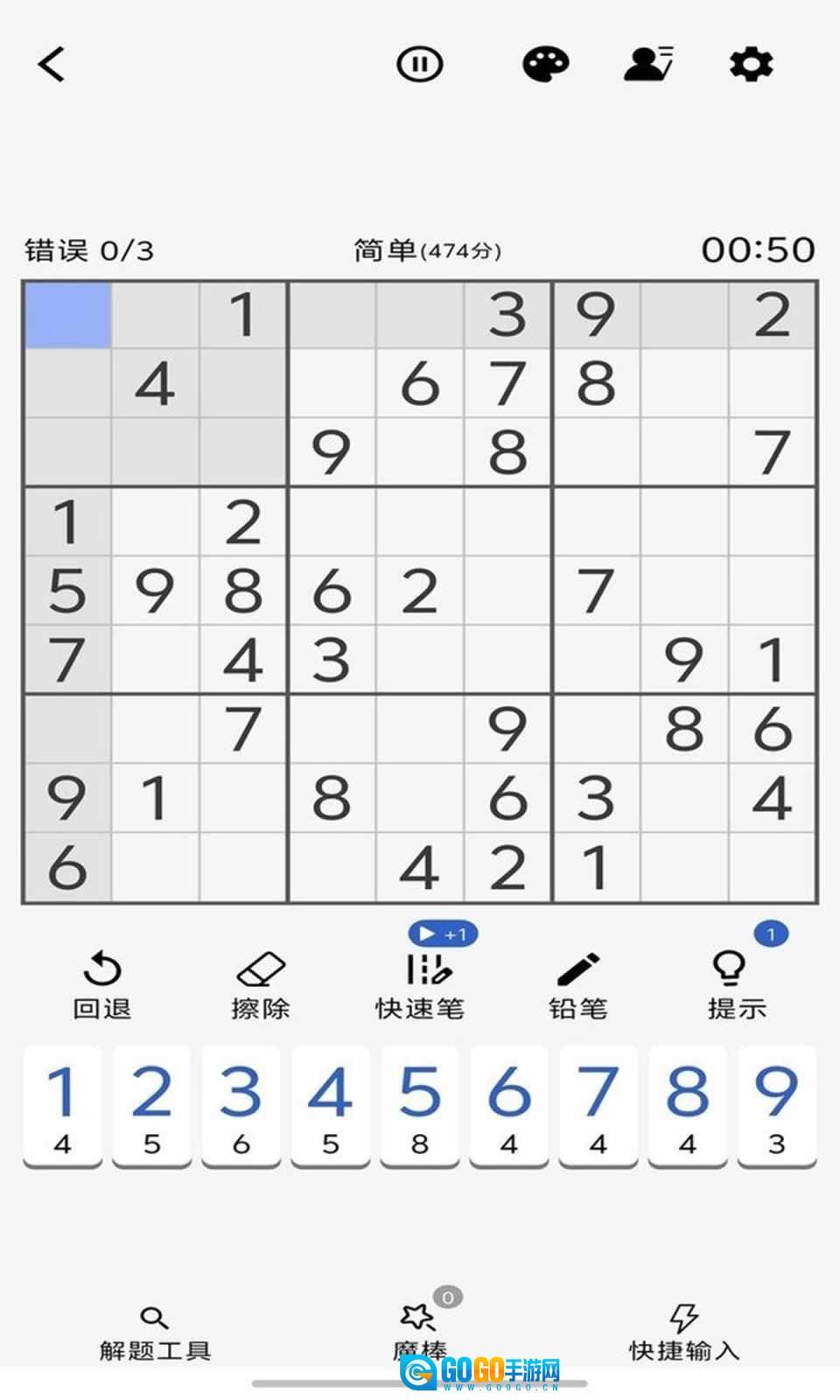Image resolution: width=840 pixels, height=1400 pixels.
Task: Get a hint with 提示
Action: [736, 985]
